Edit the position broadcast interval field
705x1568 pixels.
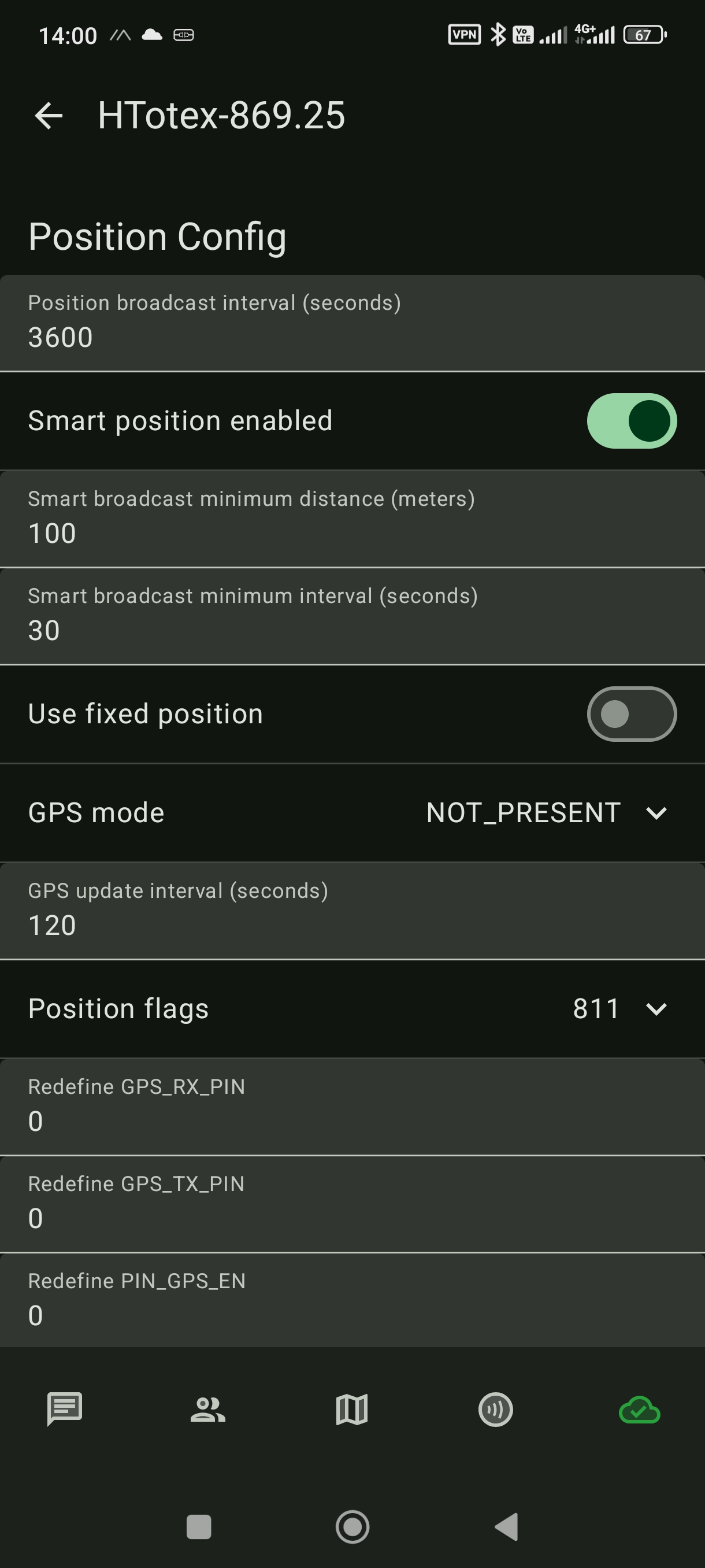pos(352,323)
